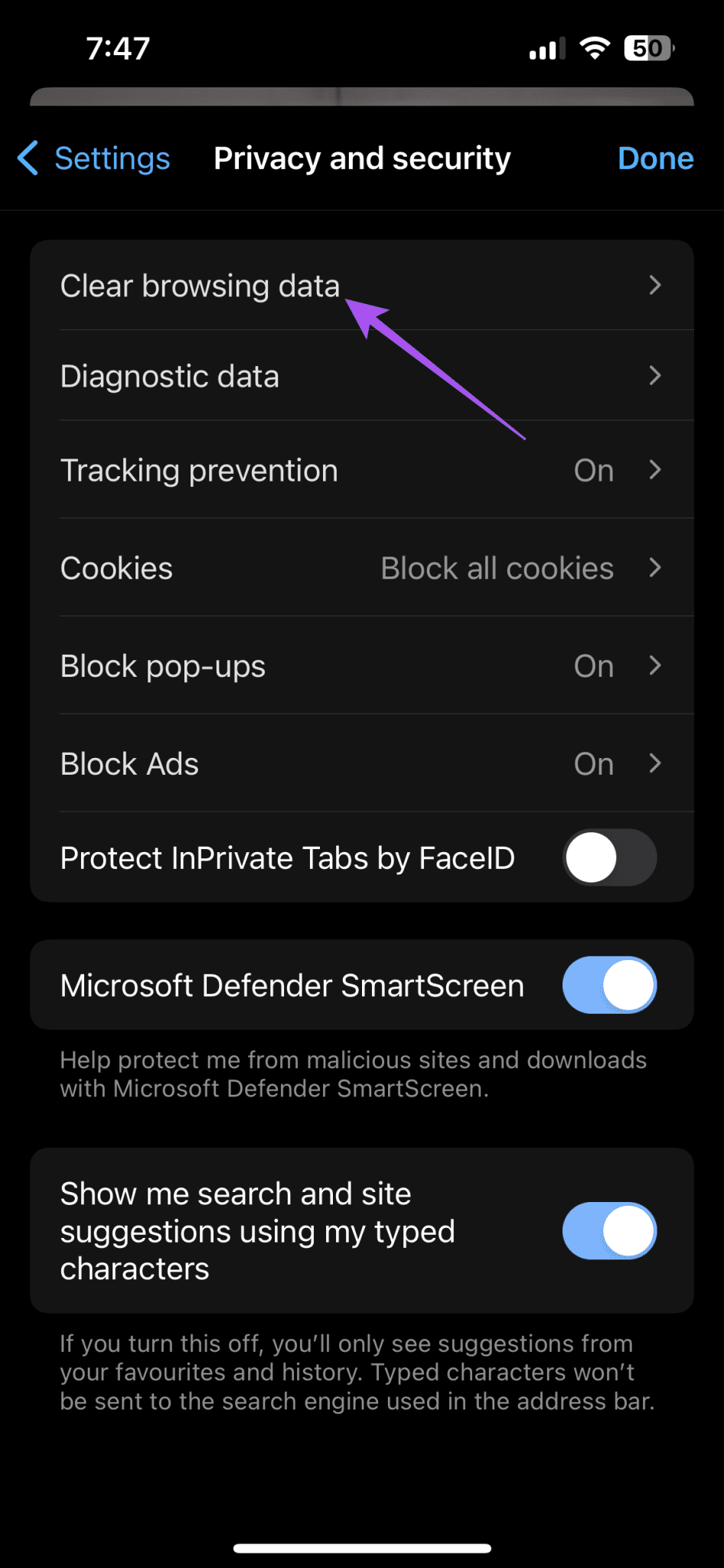Tap the battery indicator showing 50
The width and height of the screenshot is (724, 1568).
(647, 47)
